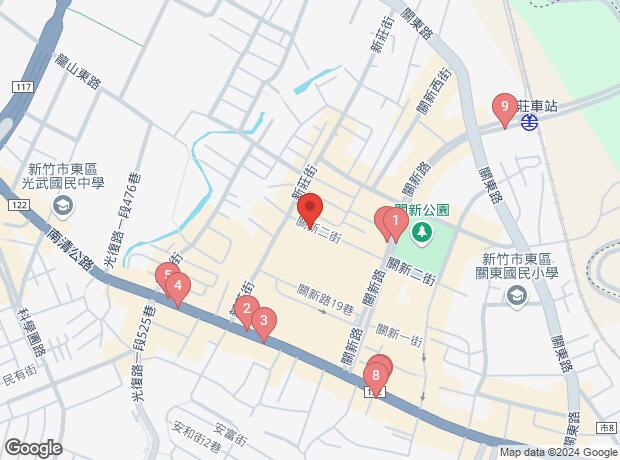Tap the unnumbered red pin on 關新二街

pyautogui.click(x=309, y=209)
